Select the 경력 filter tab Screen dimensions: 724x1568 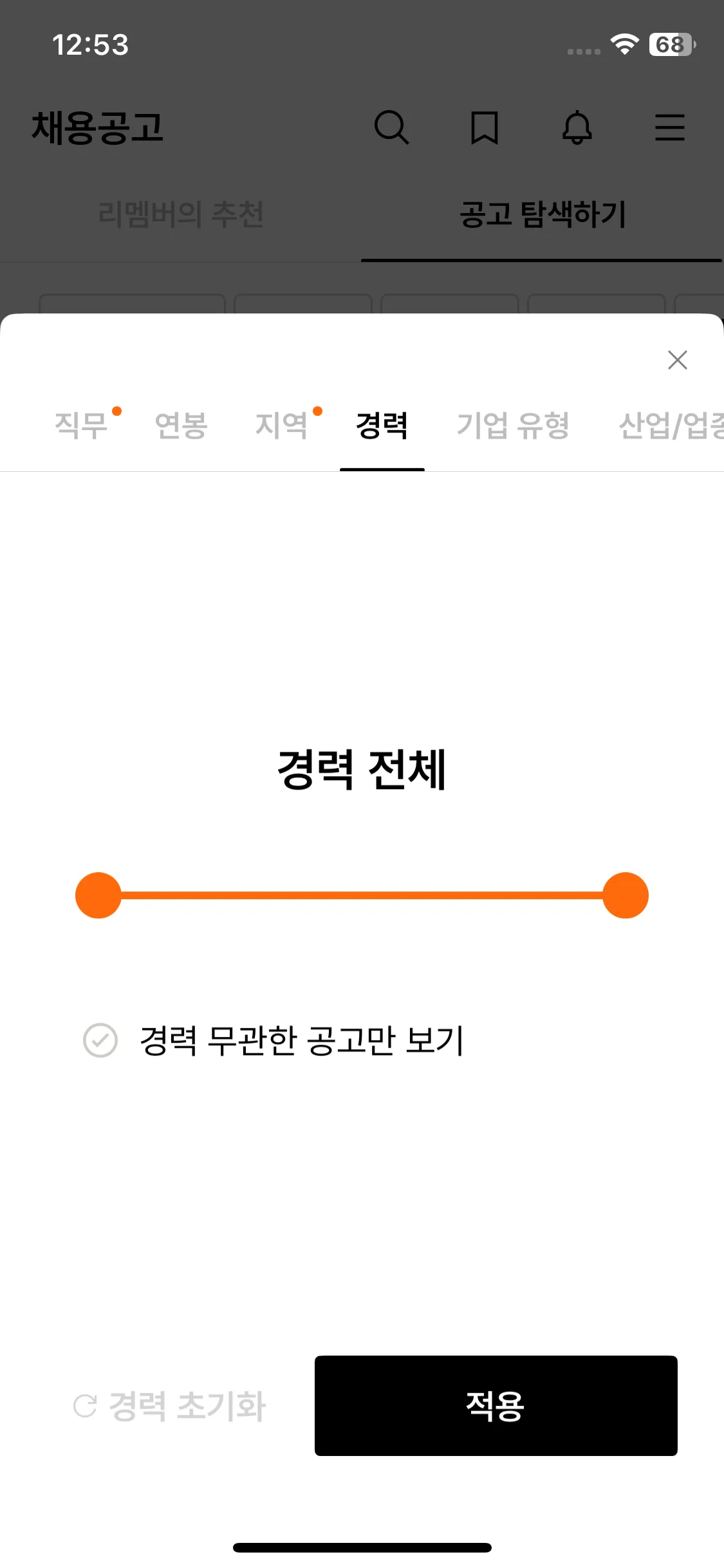coord(382,425)
